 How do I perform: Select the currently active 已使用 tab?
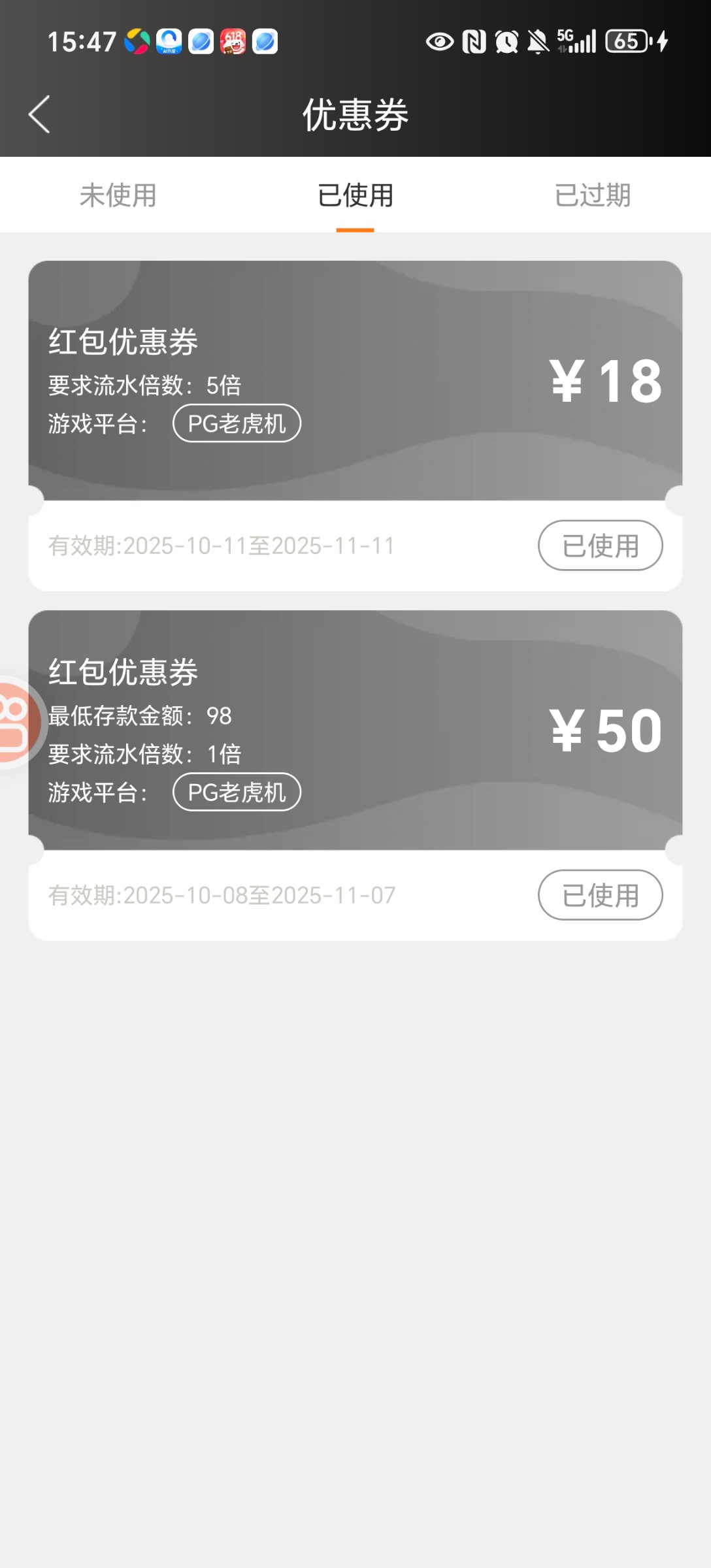click(x=354, y=195)
